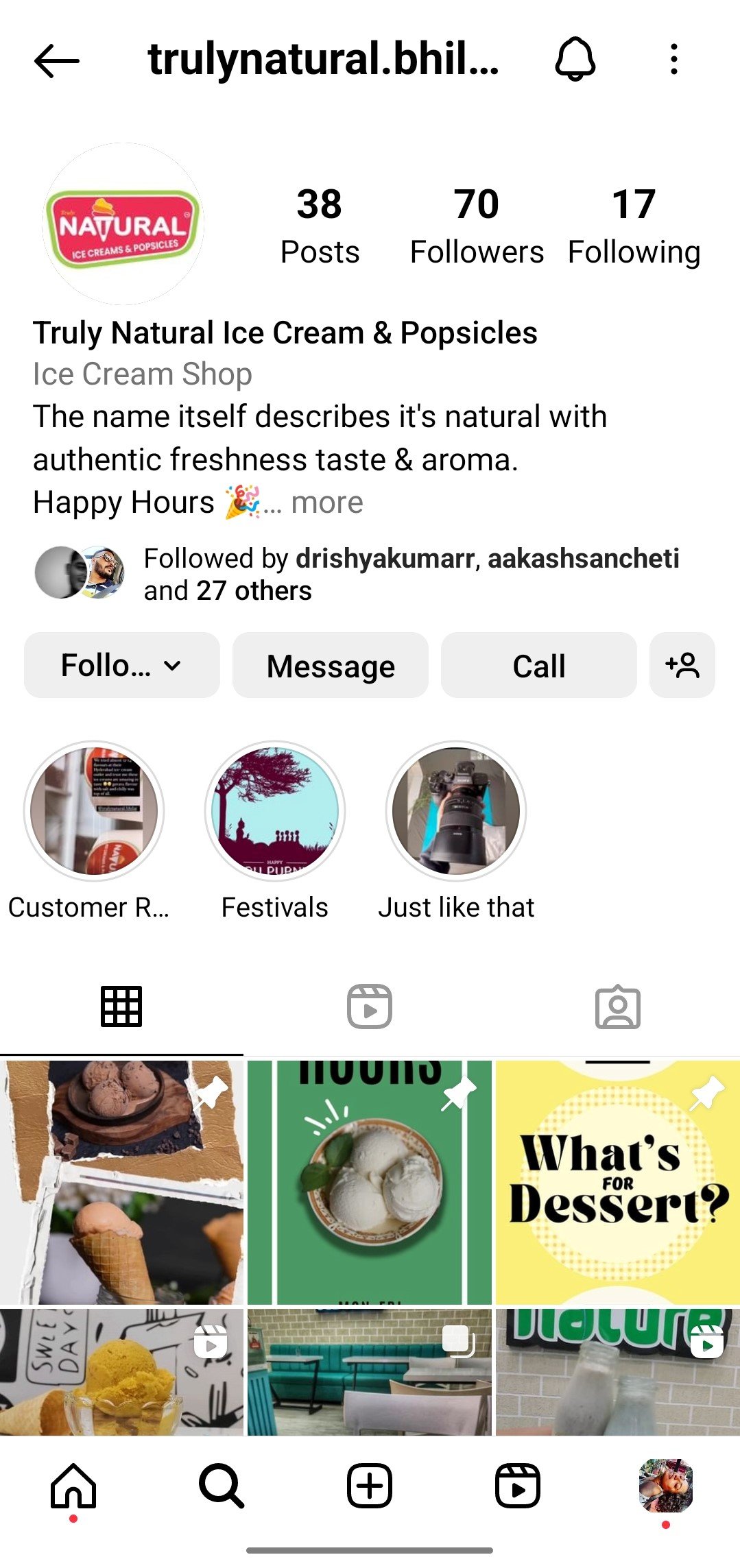740x1568 pixels.
Task: Open the Festivals story highlight
Action: 275,811
